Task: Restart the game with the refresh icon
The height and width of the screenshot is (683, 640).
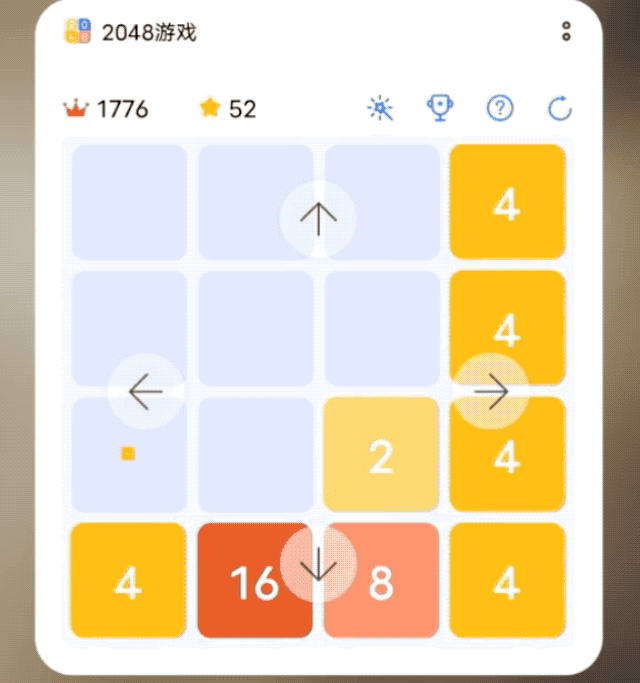Action: [560, 108]
